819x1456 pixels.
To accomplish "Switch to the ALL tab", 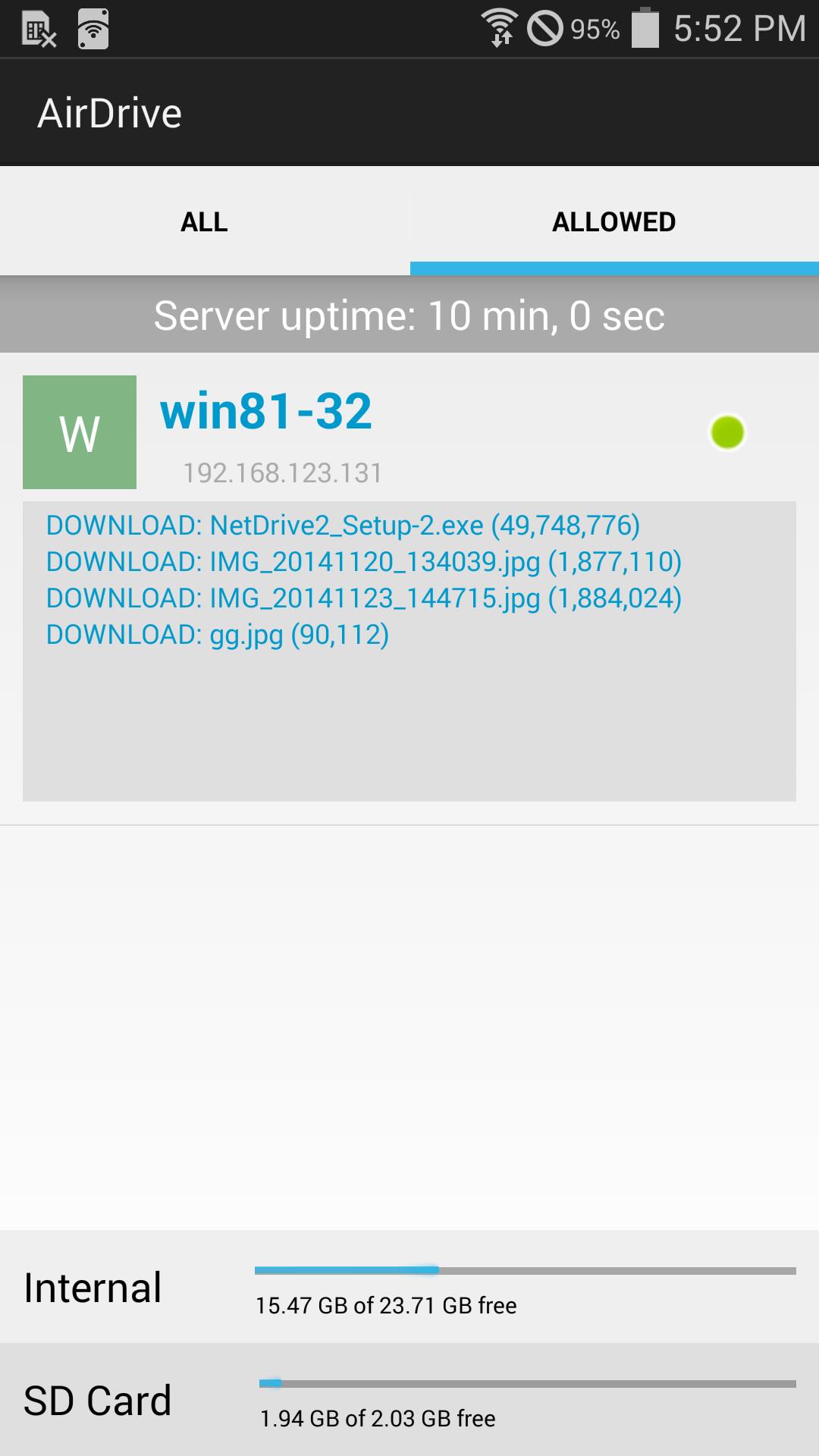I will 204,222.
